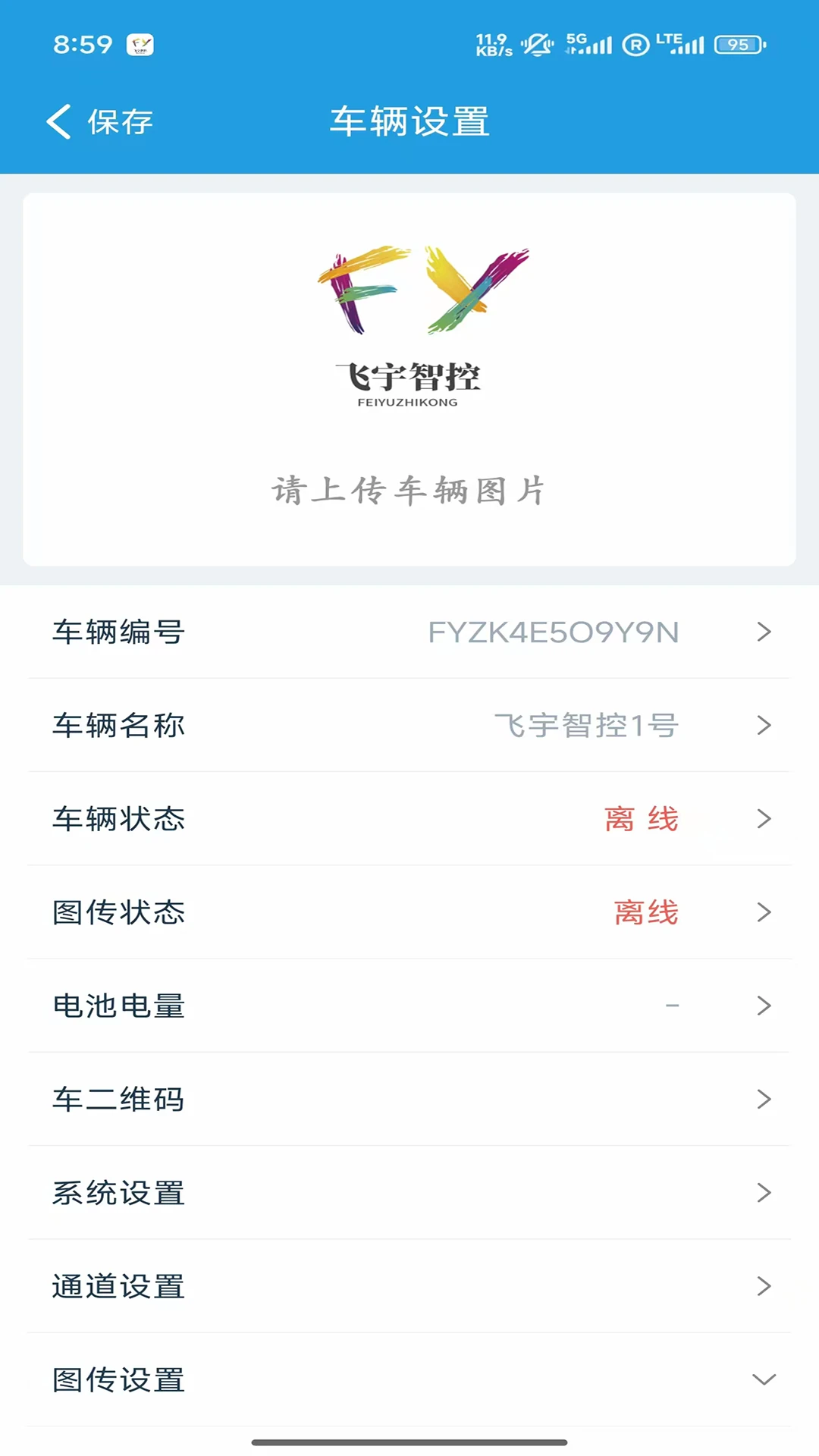Open 通道设置
Viewport: 819px width, 1456px height.
(409, 1286)
